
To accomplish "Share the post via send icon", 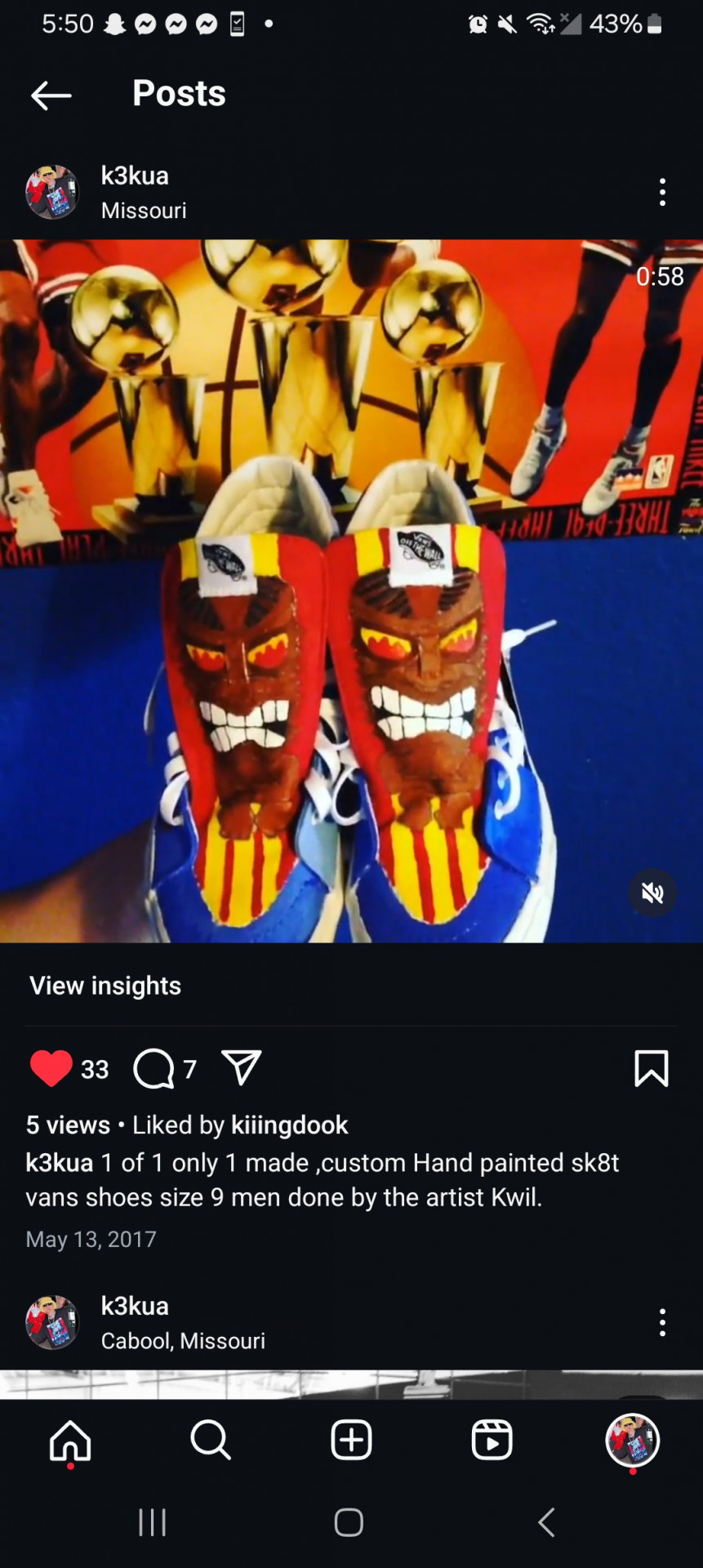I will tap(242, 1068).
